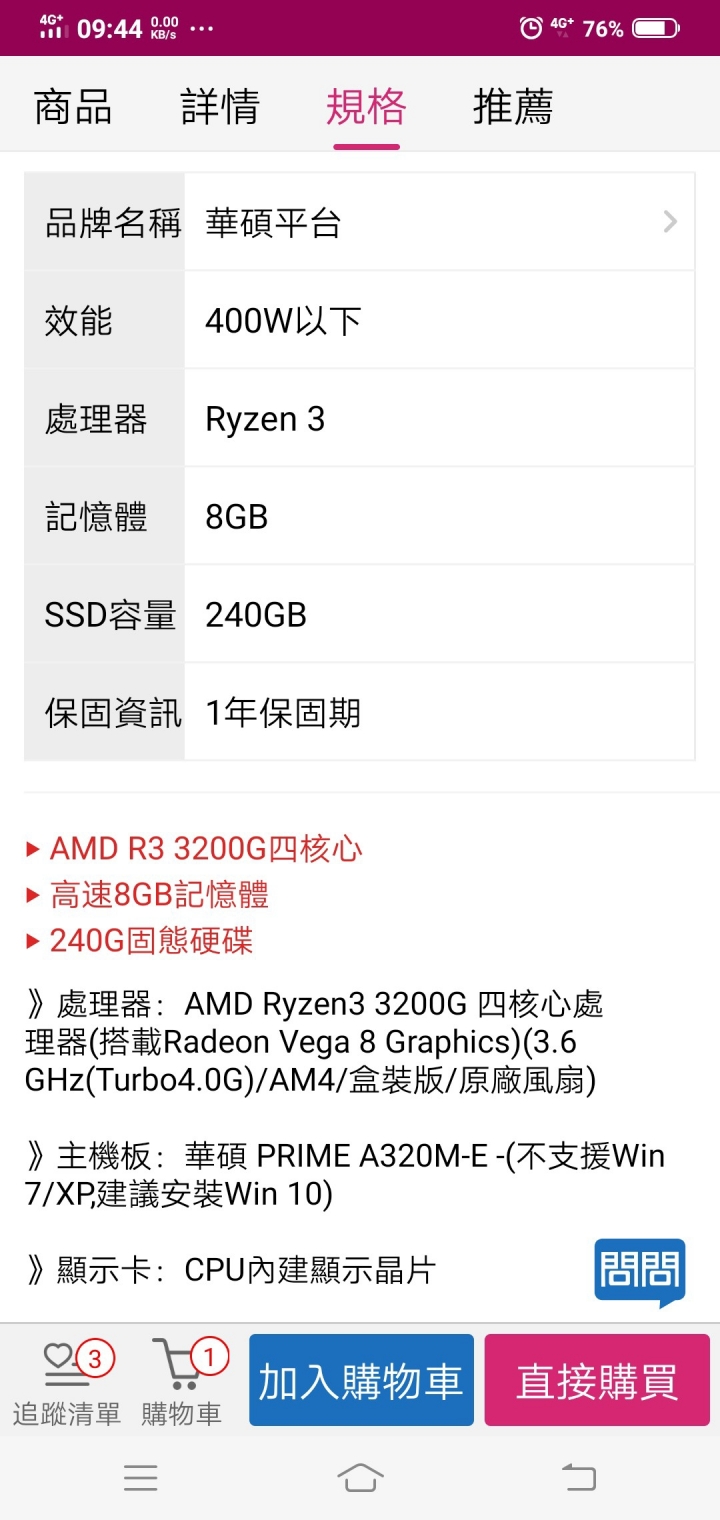Select the 規格 tab
The width and height of the screenshot is (720, 1520).
(x=366, y=107)
